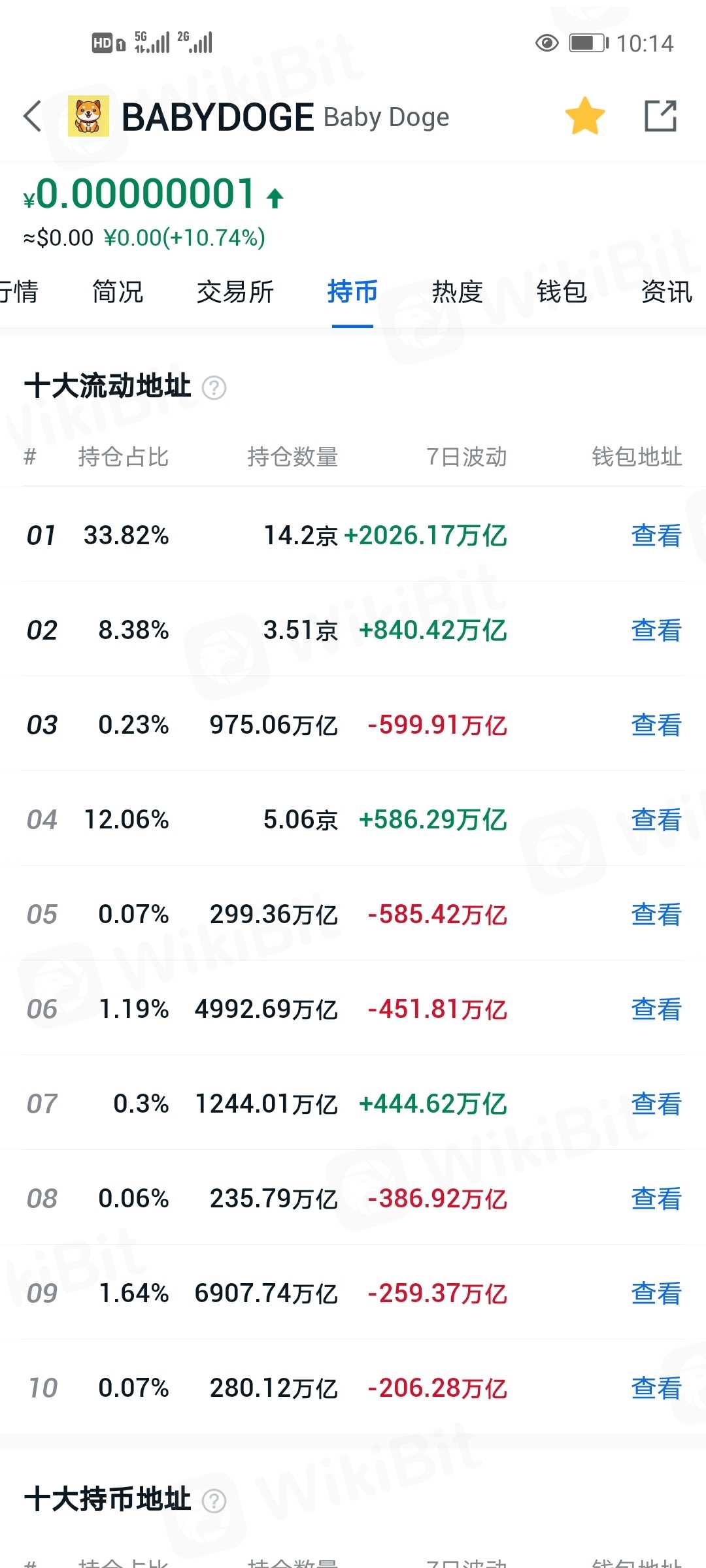The height and width of the screenshot is (1568, 706).
Task: Switch to the 简况 tab
Action: pyautogui.click(x=118, y=292)
